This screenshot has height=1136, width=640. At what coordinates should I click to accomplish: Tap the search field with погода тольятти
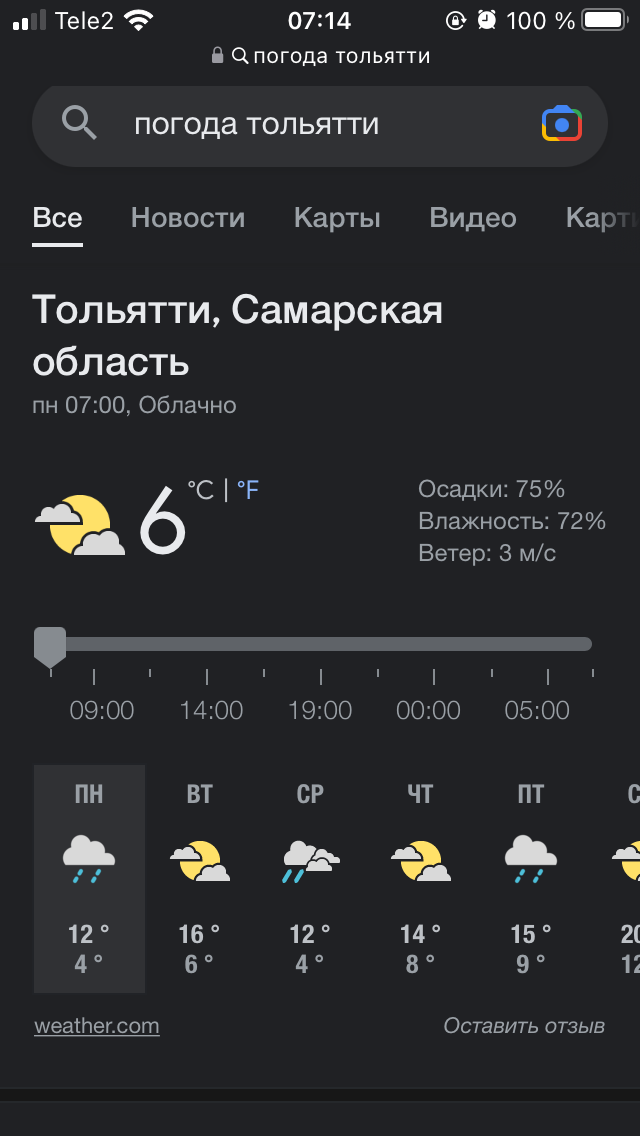320,125
